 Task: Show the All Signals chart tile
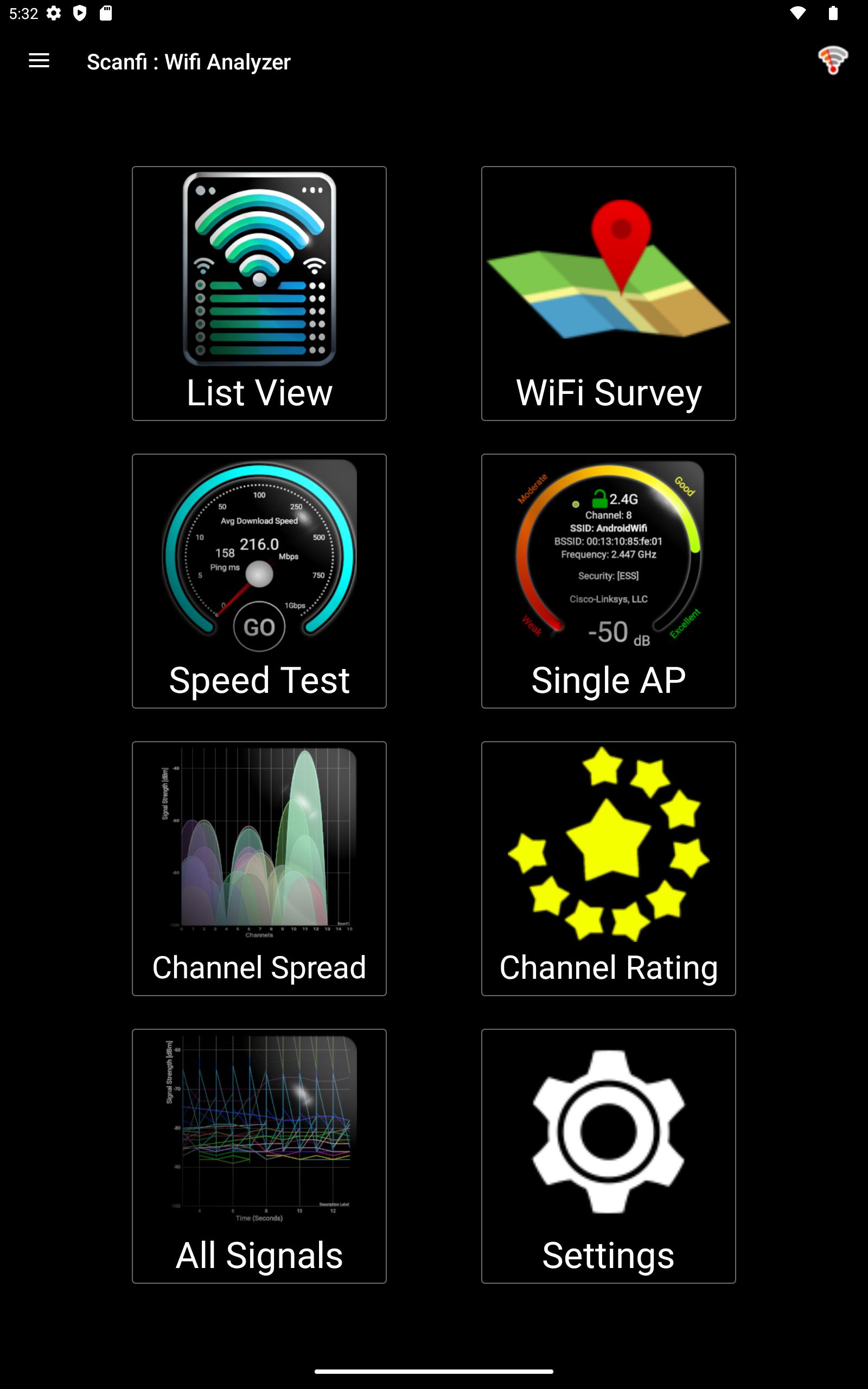point(259,1156)
